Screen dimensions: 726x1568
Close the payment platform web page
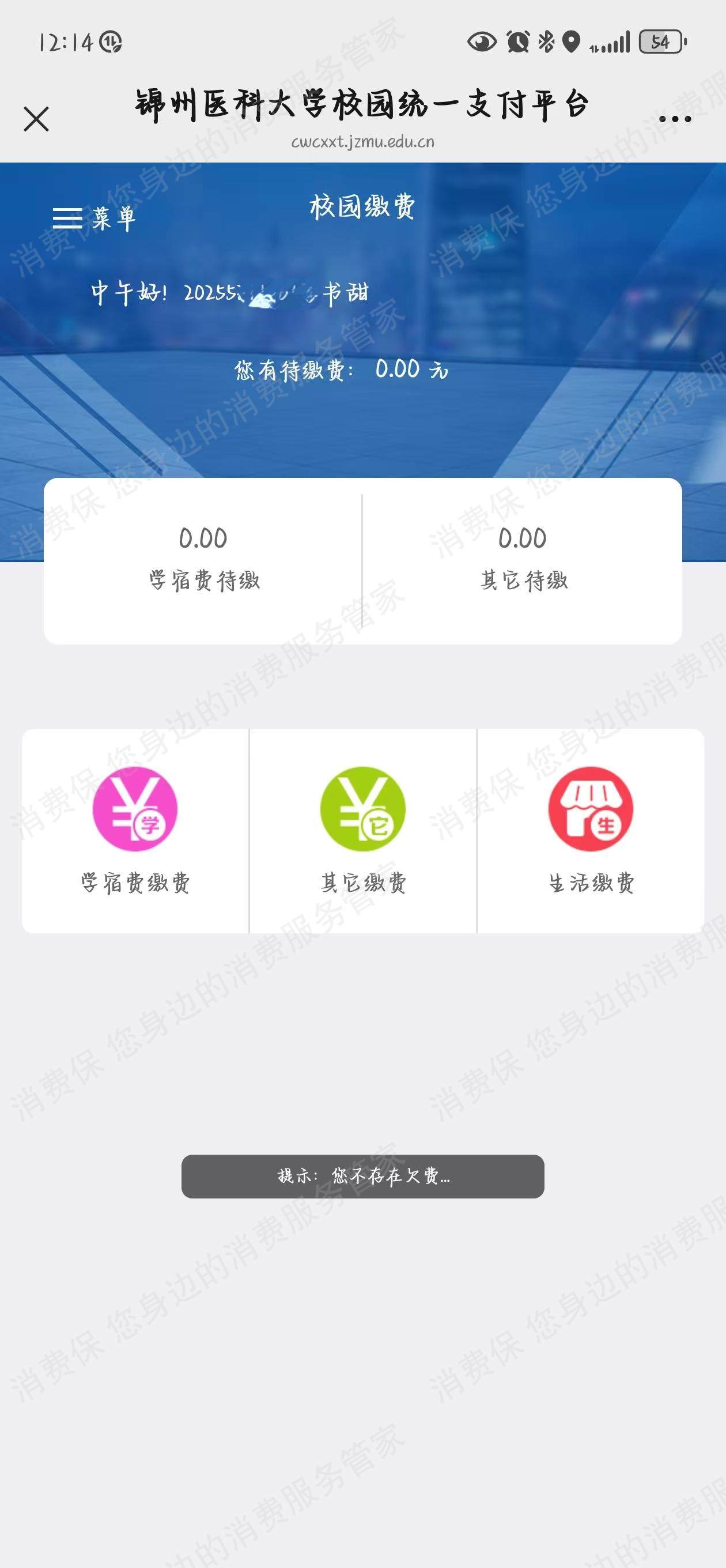(x=36, y=119)
